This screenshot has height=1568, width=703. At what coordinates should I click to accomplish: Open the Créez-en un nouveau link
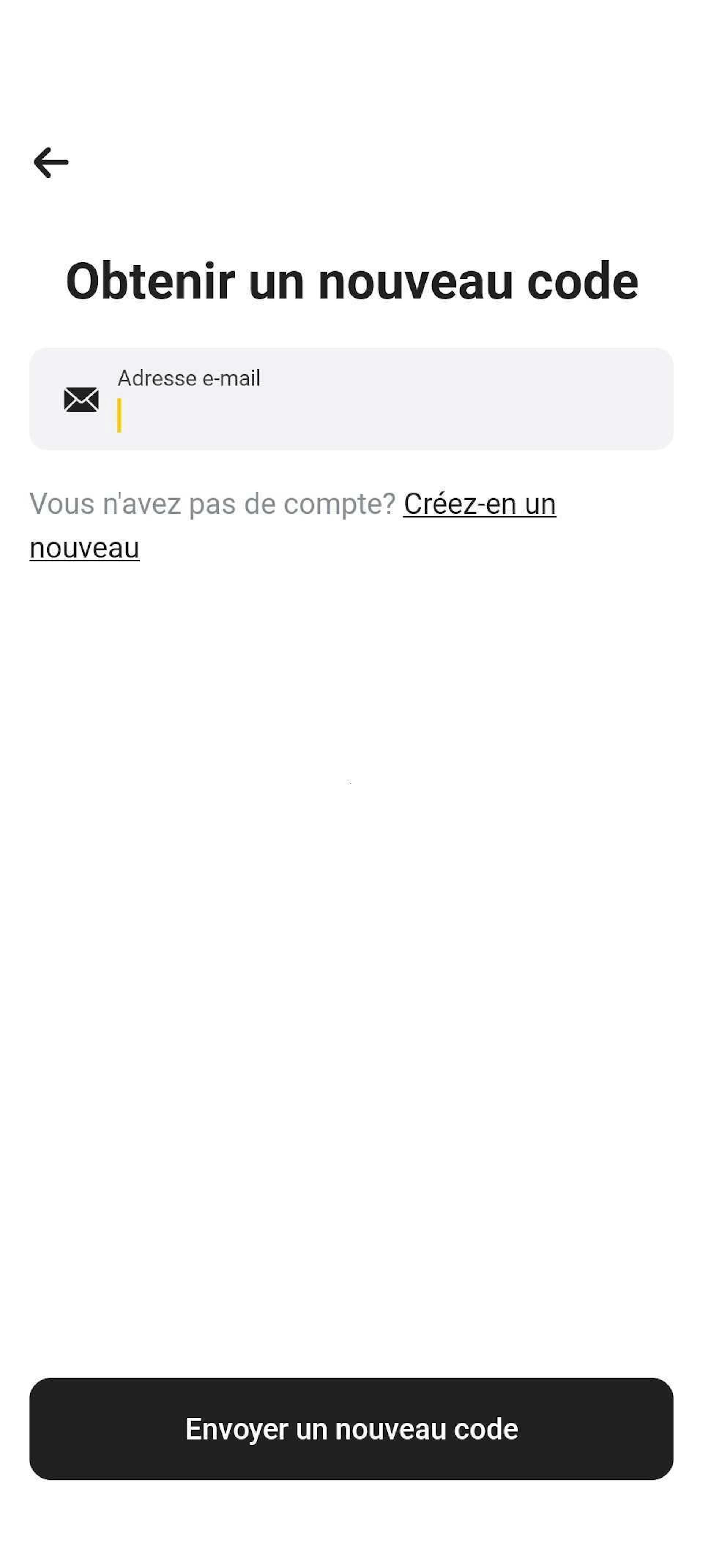point(479,505)
